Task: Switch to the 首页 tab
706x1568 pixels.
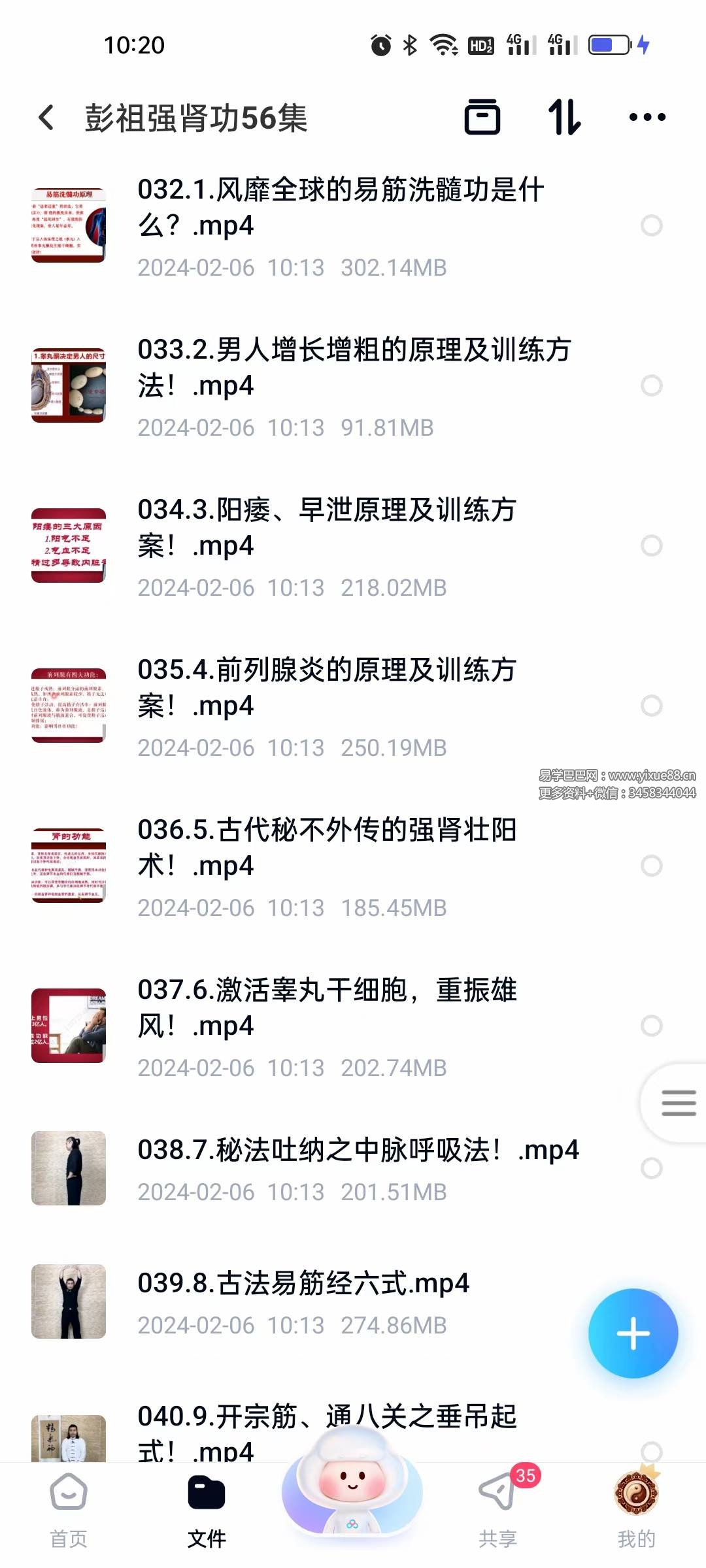Action: tap(69, 1509)
